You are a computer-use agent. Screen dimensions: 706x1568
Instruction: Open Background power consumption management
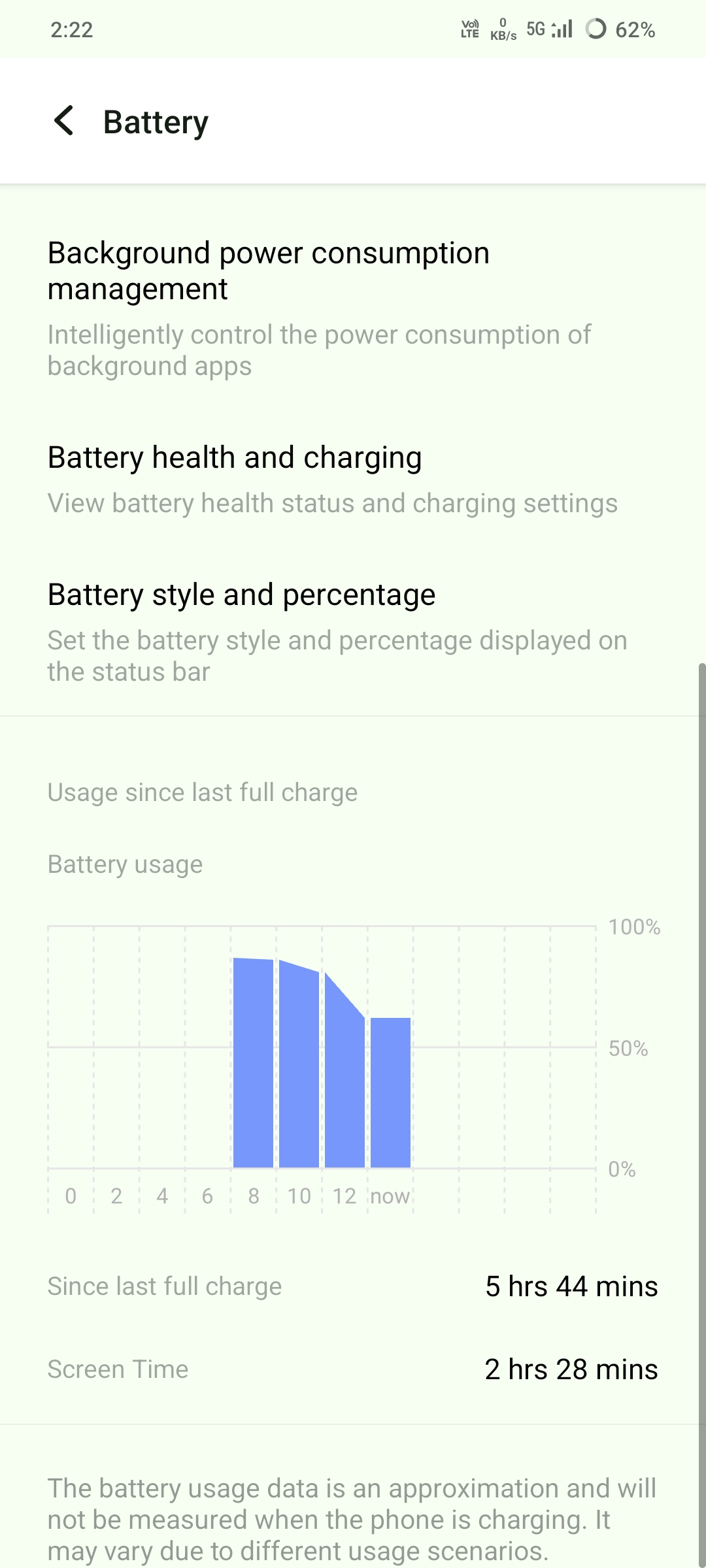pyautogui.click(x=319, y=307)
